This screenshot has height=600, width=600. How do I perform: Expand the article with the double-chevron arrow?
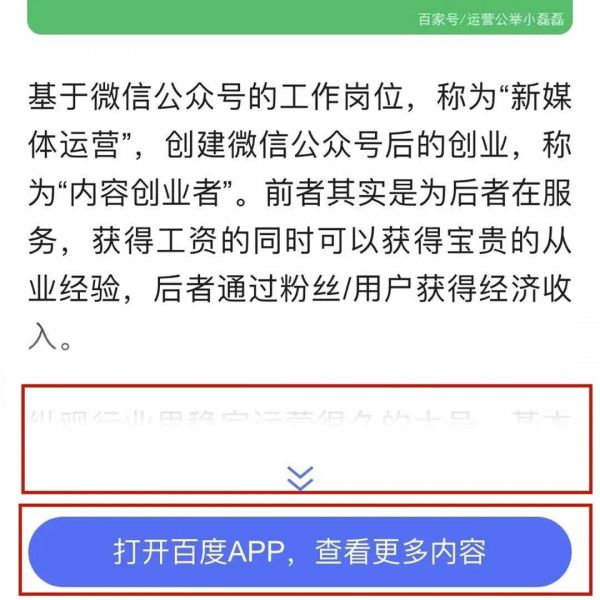point(300,478)
